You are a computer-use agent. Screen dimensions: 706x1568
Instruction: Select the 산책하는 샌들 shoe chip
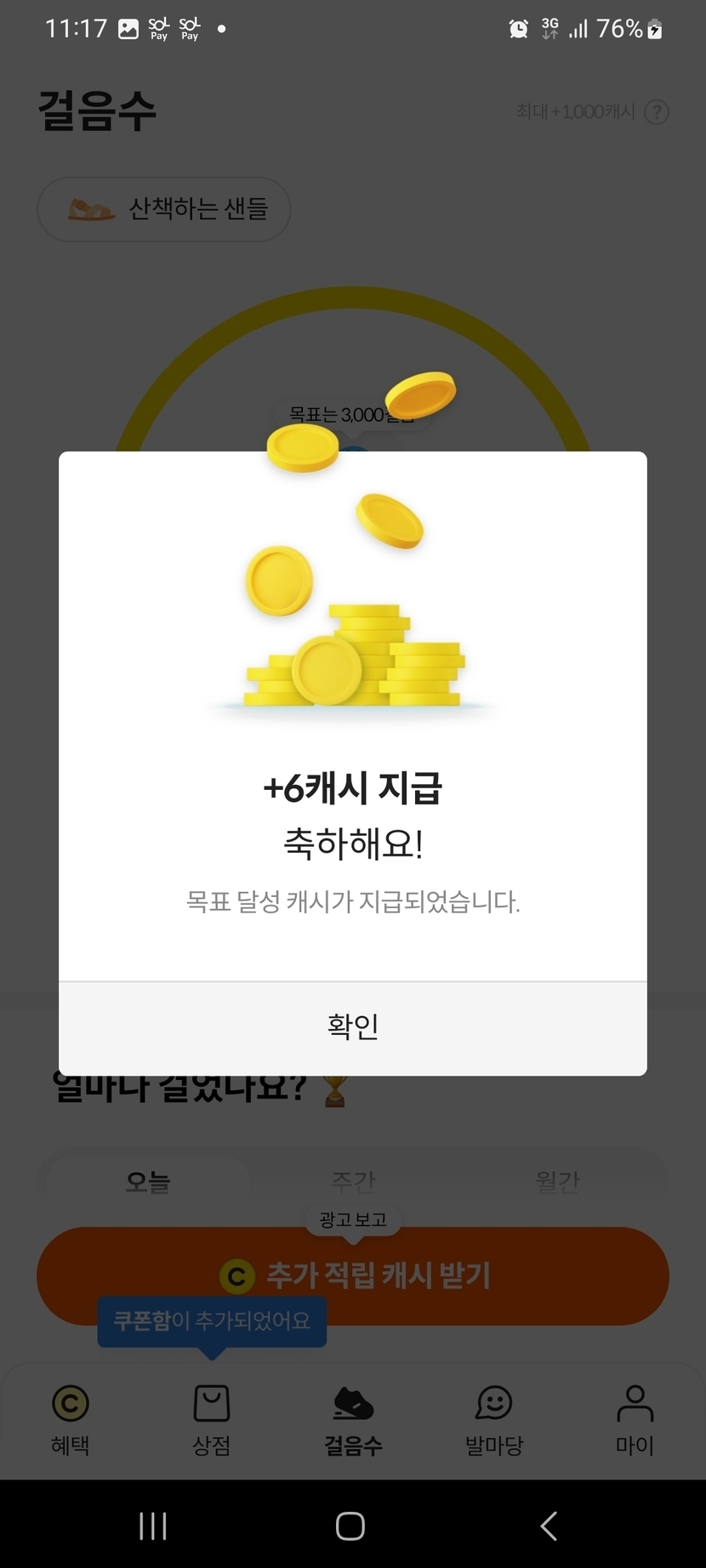pos(164,209)
